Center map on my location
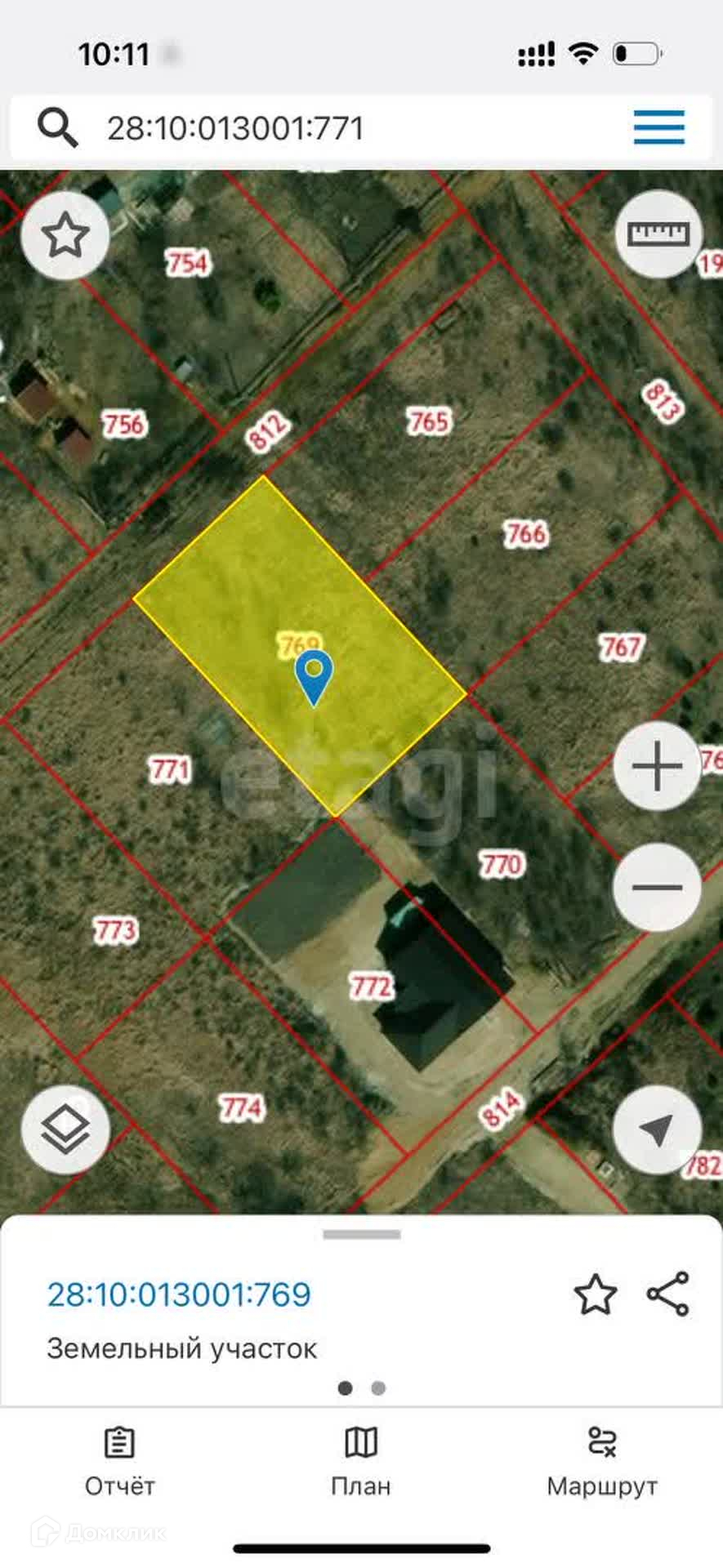Image resolution: width=723 pixels, height=1568 pixels. [658, 1130]
